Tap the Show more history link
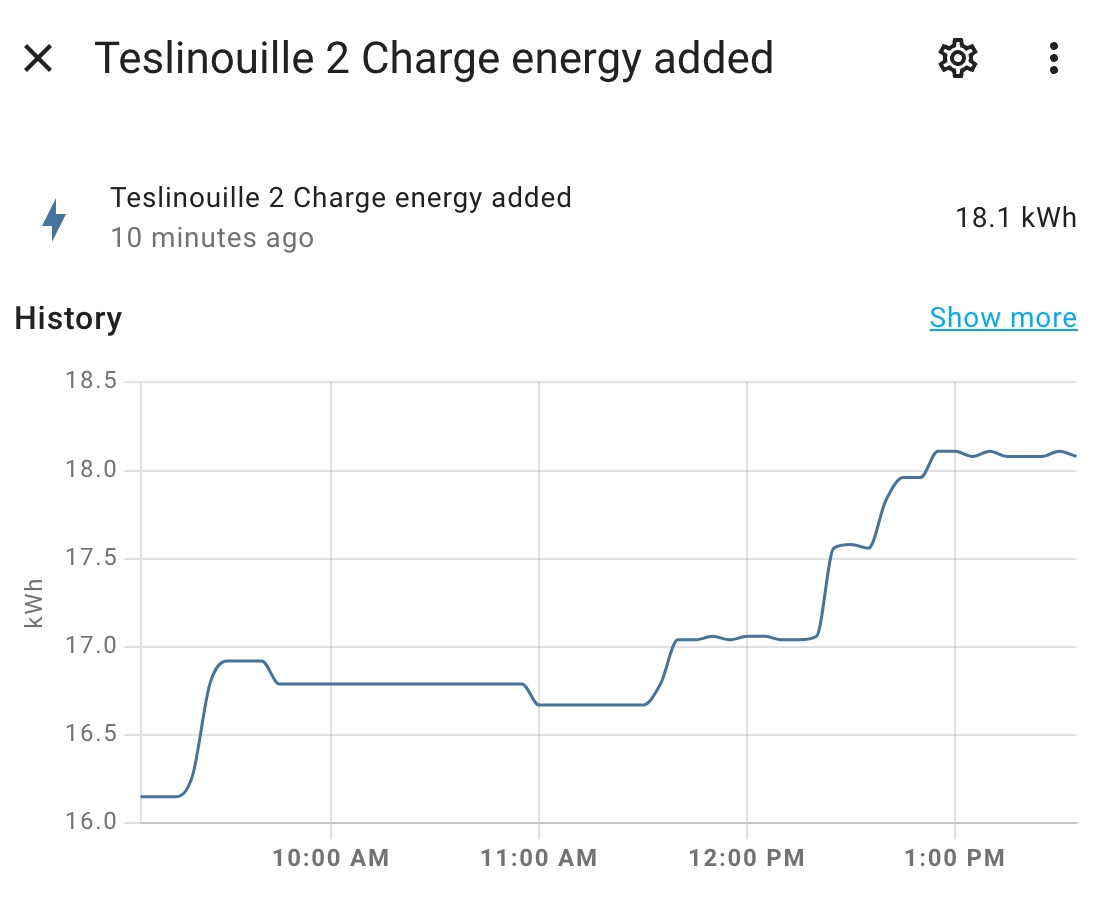The image size is (1106, 906). point(1003,318)
